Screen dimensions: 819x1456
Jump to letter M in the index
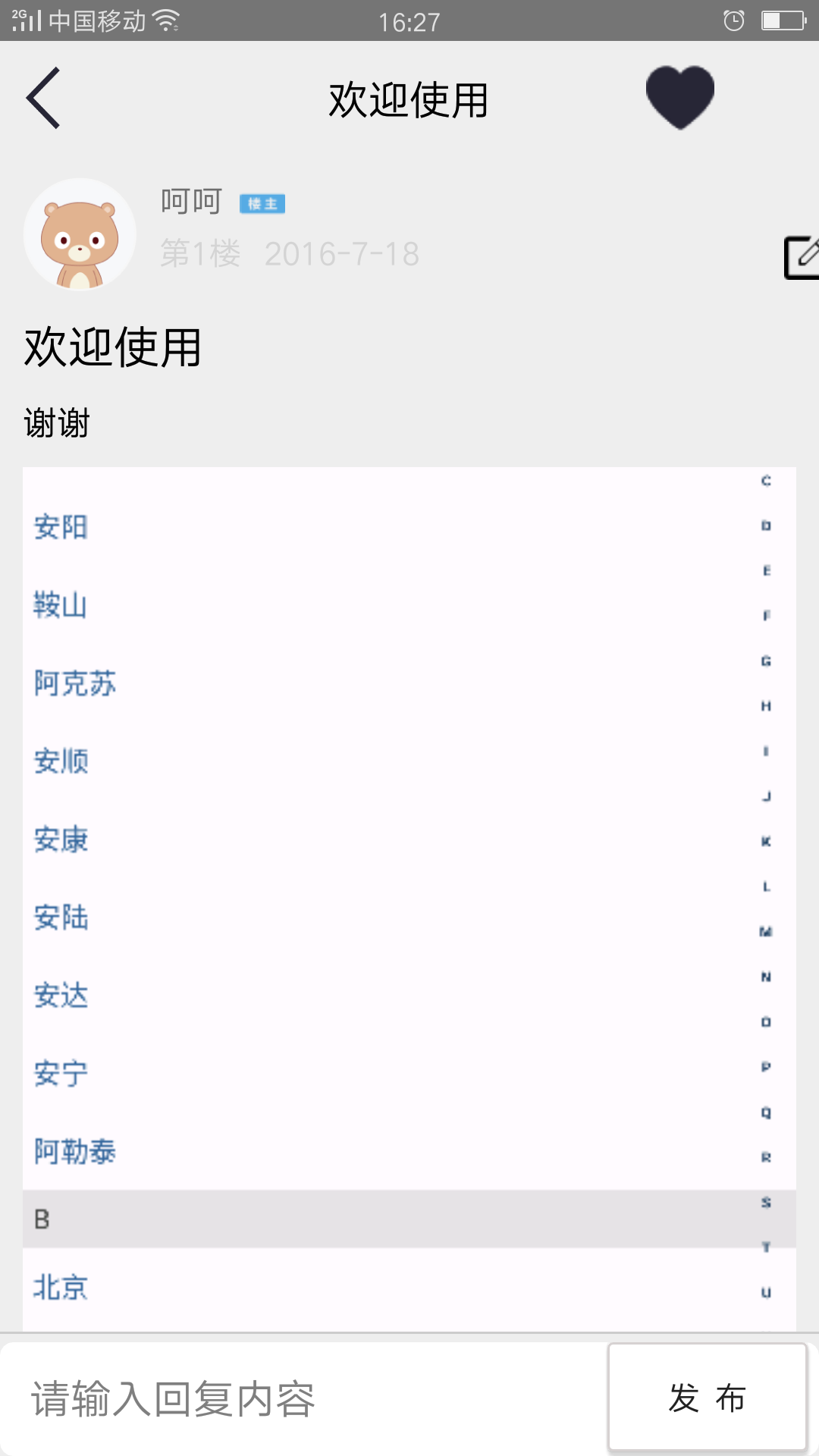[765, 930]
